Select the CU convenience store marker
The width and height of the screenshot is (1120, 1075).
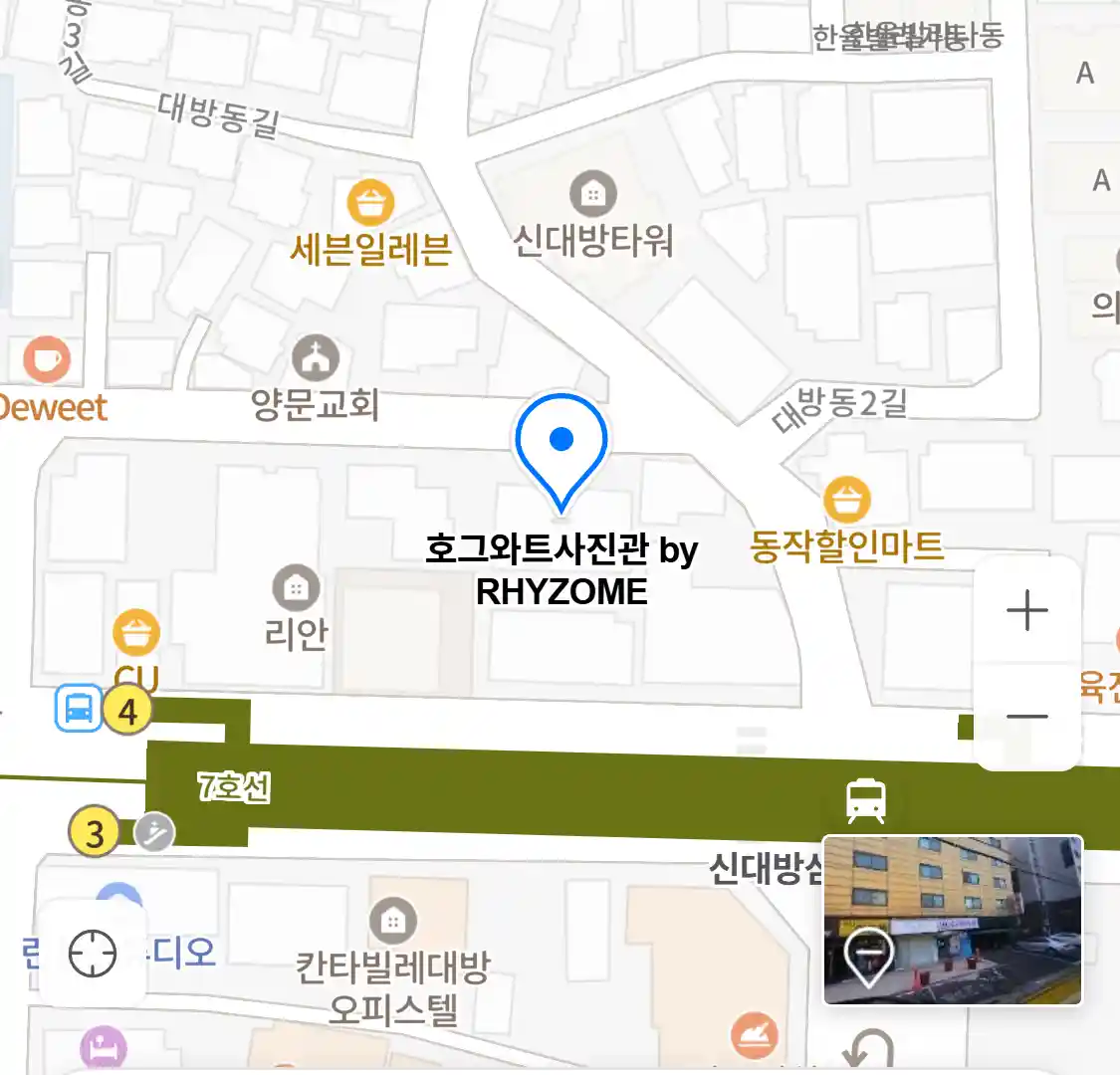[136, 632]
